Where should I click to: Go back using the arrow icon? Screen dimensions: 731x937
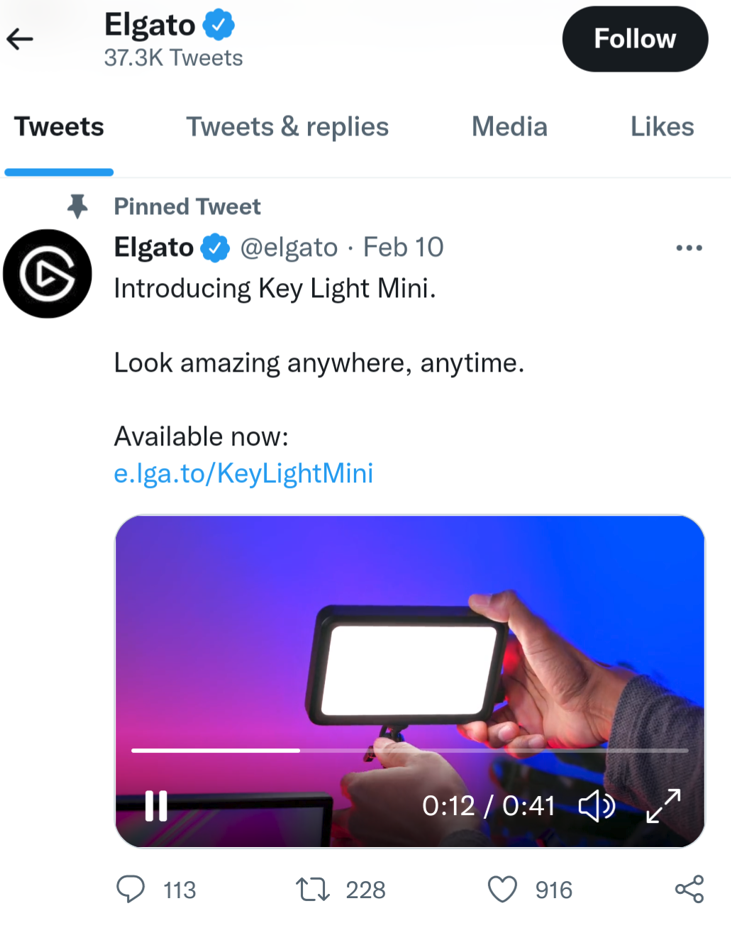(x=20, y=39)
